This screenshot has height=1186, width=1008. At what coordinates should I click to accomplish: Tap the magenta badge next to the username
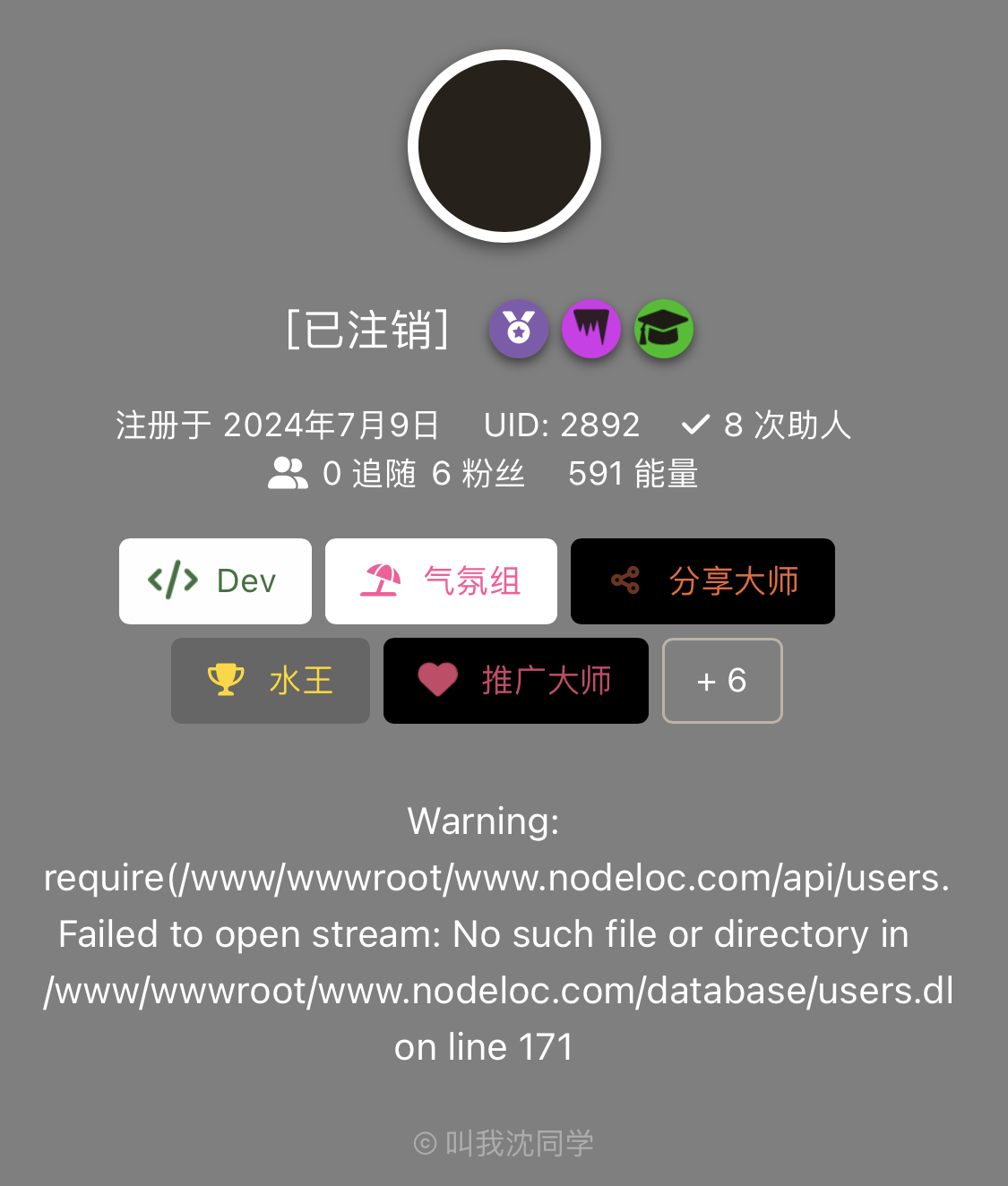coord(591,329)
